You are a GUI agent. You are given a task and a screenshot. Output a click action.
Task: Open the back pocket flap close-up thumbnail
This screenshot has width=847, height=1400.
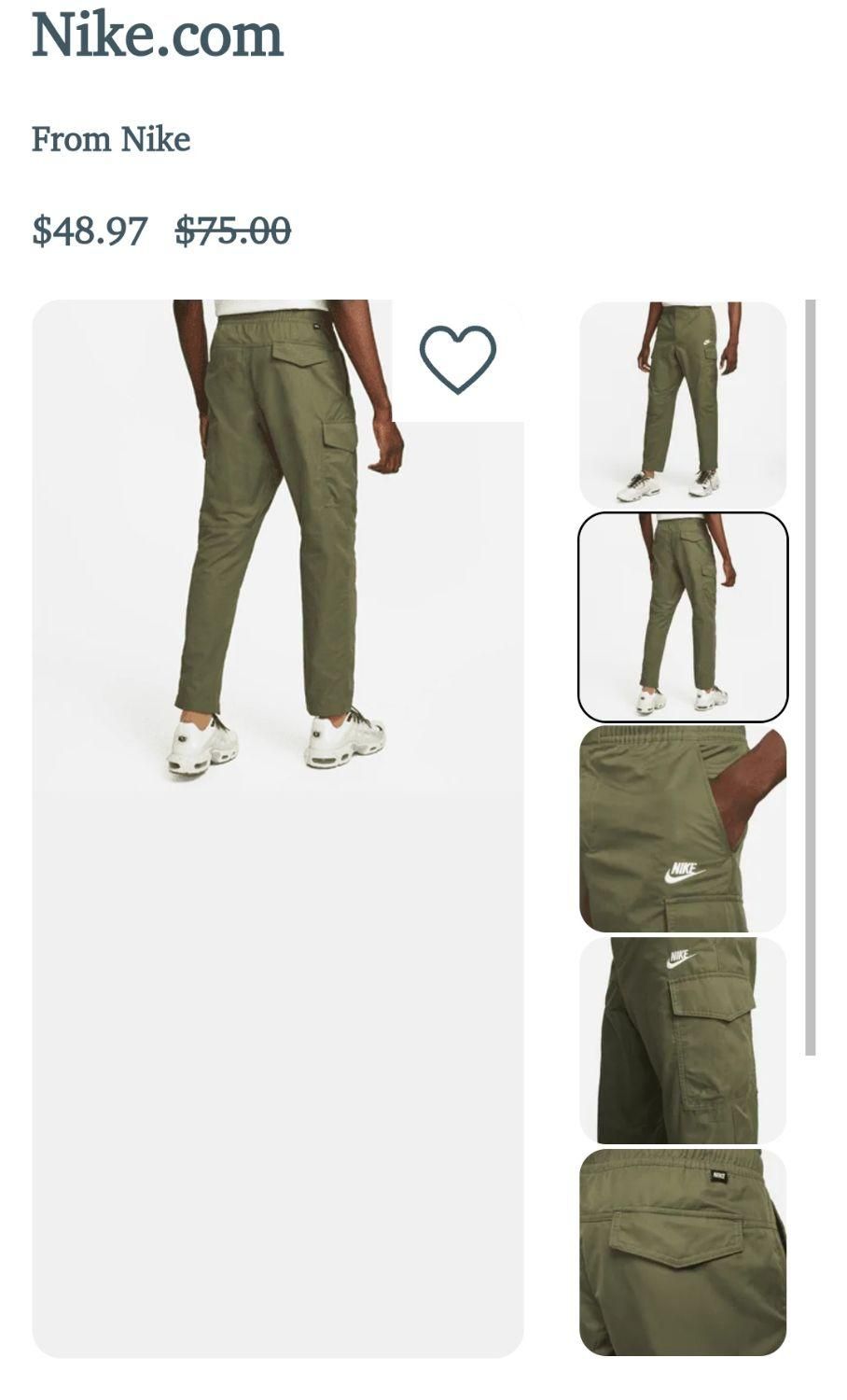683,1253
